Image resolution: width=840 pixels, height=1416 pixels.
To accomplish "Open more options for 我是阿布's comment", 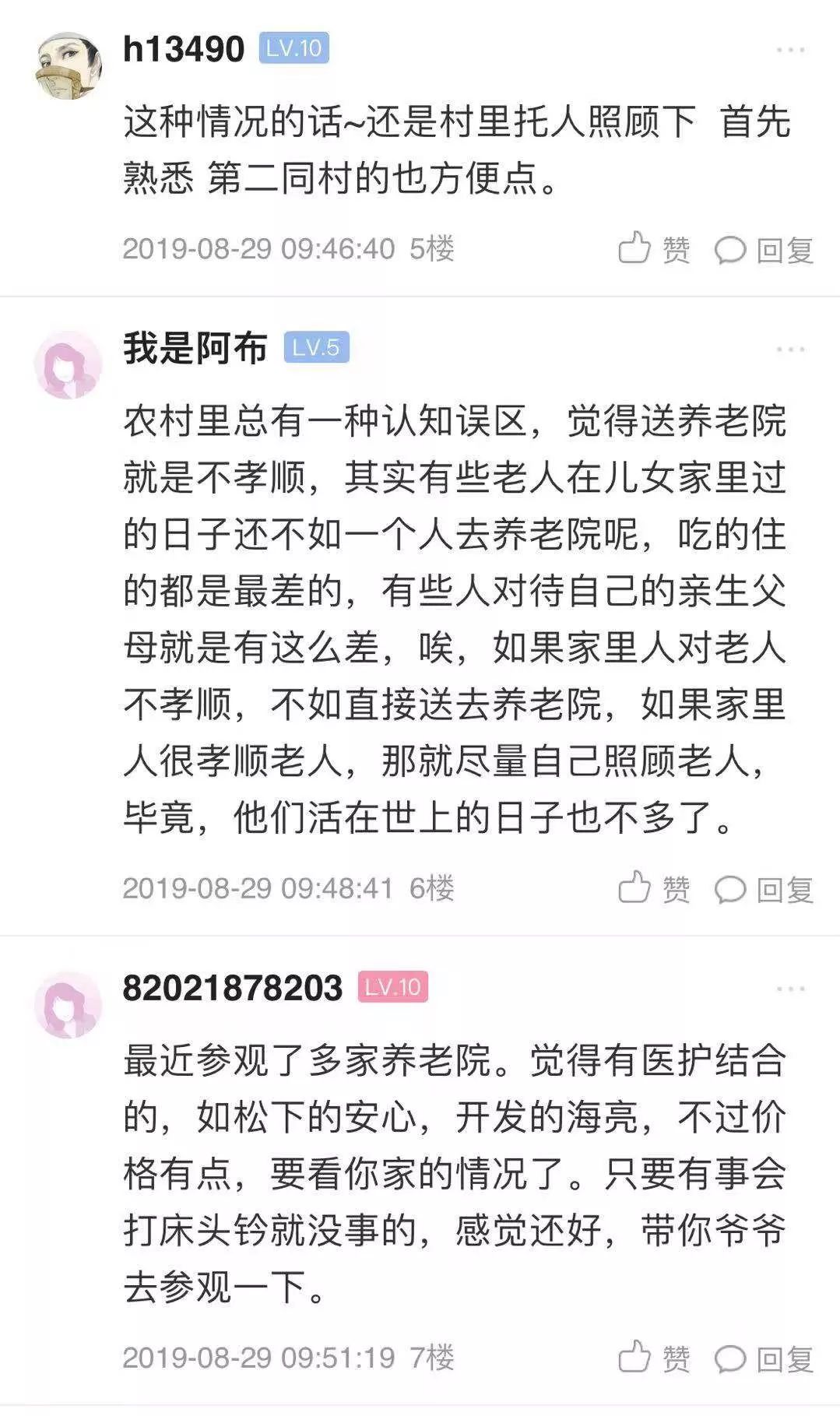I will click(790, 350).
